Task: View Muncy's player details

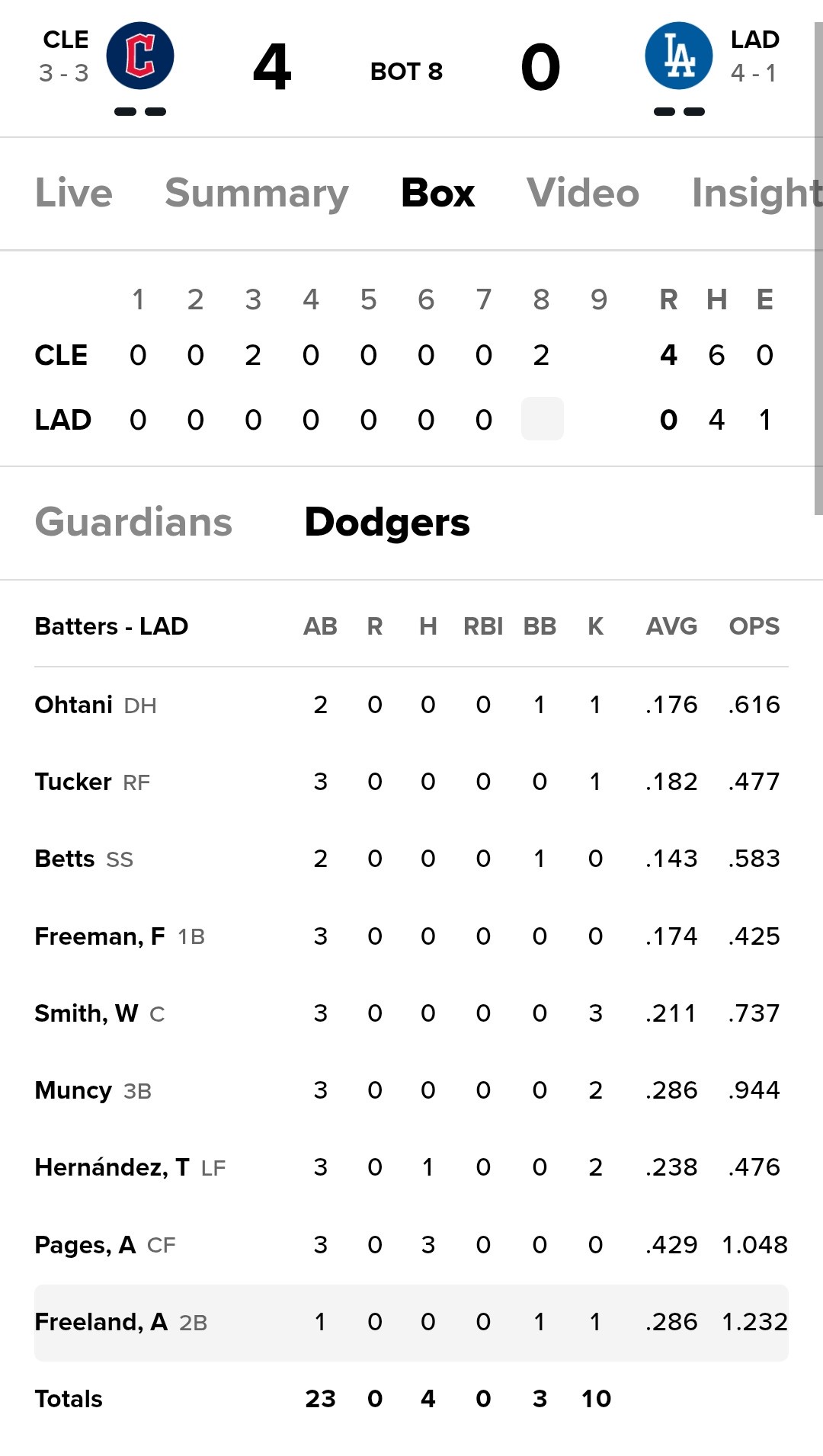Action: [73, 1090]
